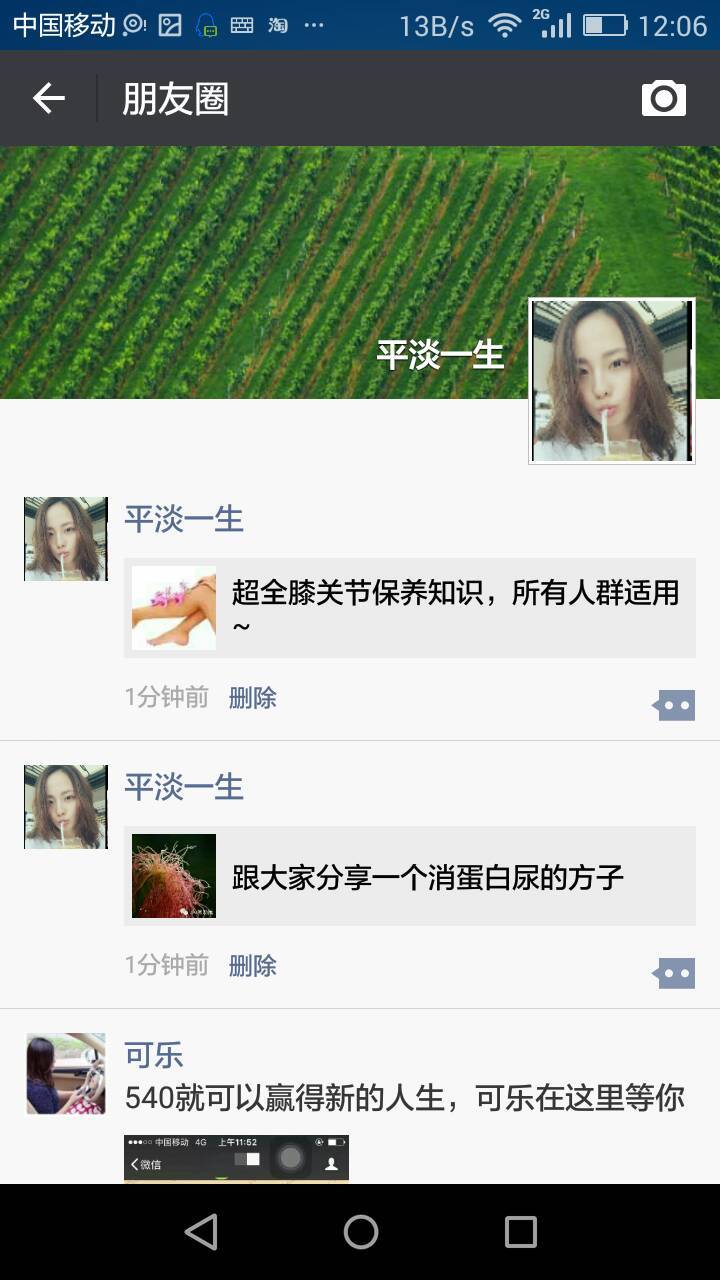Open 可乐's avatar picture
The image size is (720, 1280).
(x=65, y=1073)
